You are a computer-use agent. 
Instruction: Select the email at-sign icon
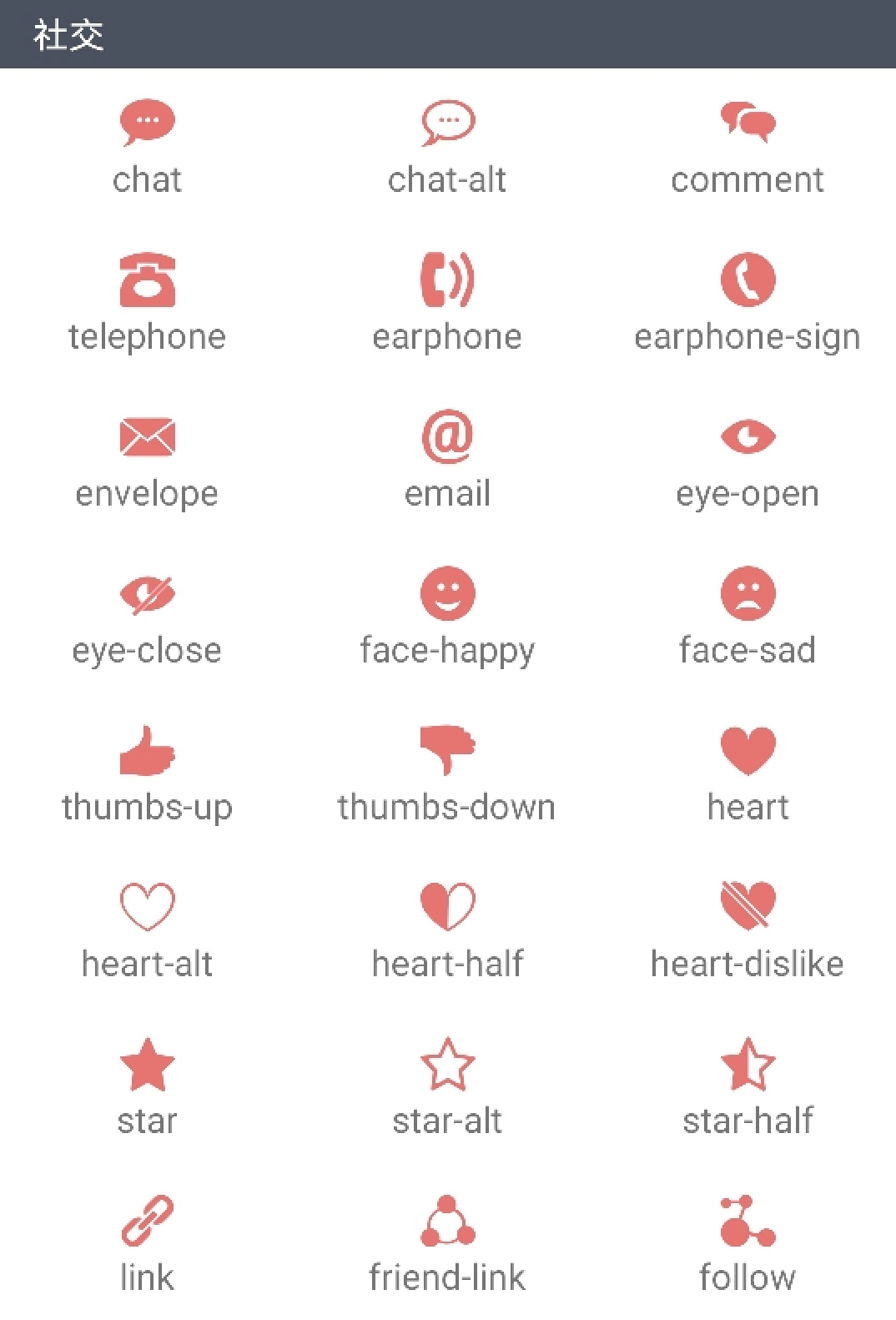(x=448, y=435)
